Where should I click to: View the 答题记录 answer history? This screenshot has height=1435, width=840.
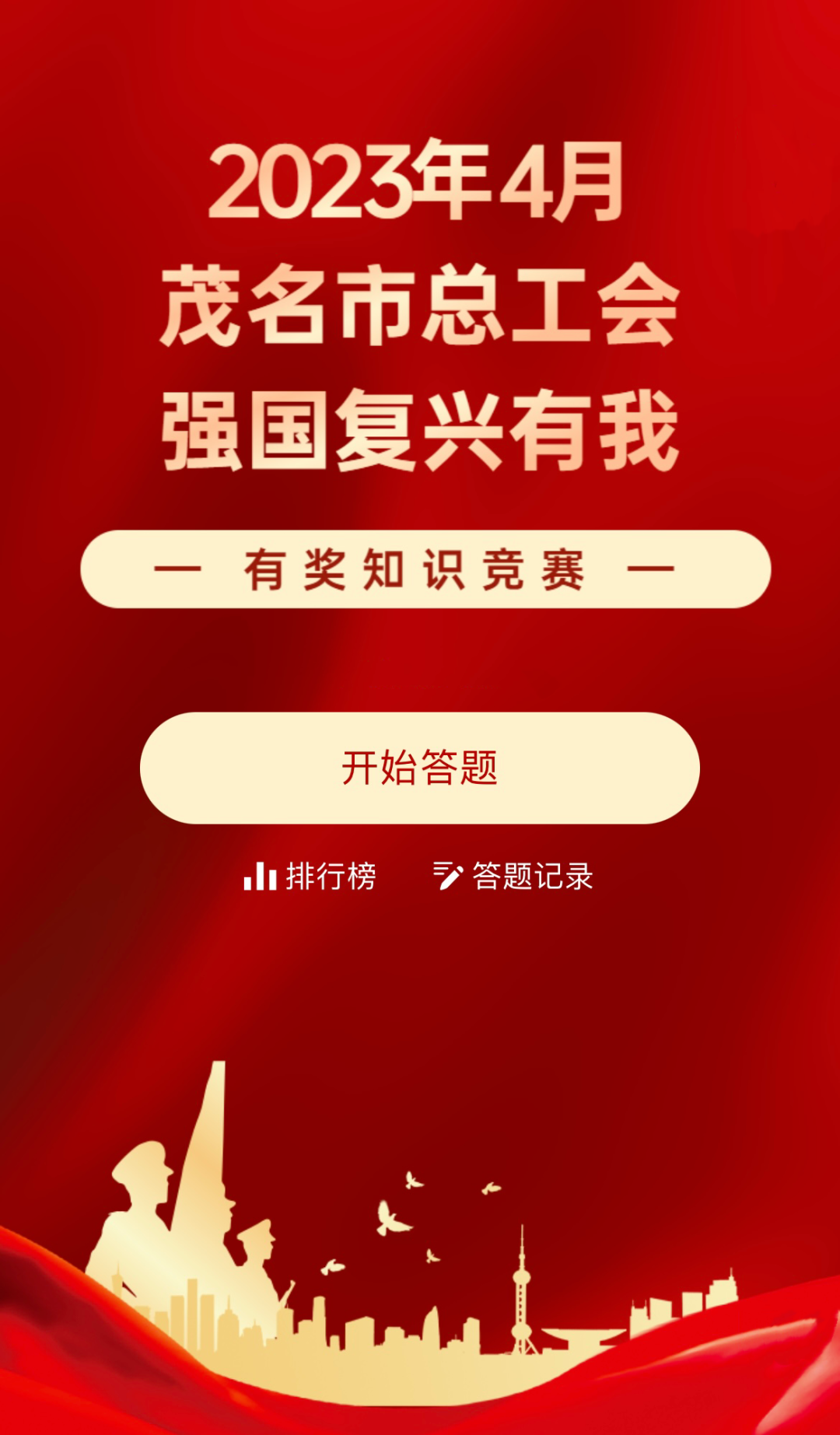point(513,877)
